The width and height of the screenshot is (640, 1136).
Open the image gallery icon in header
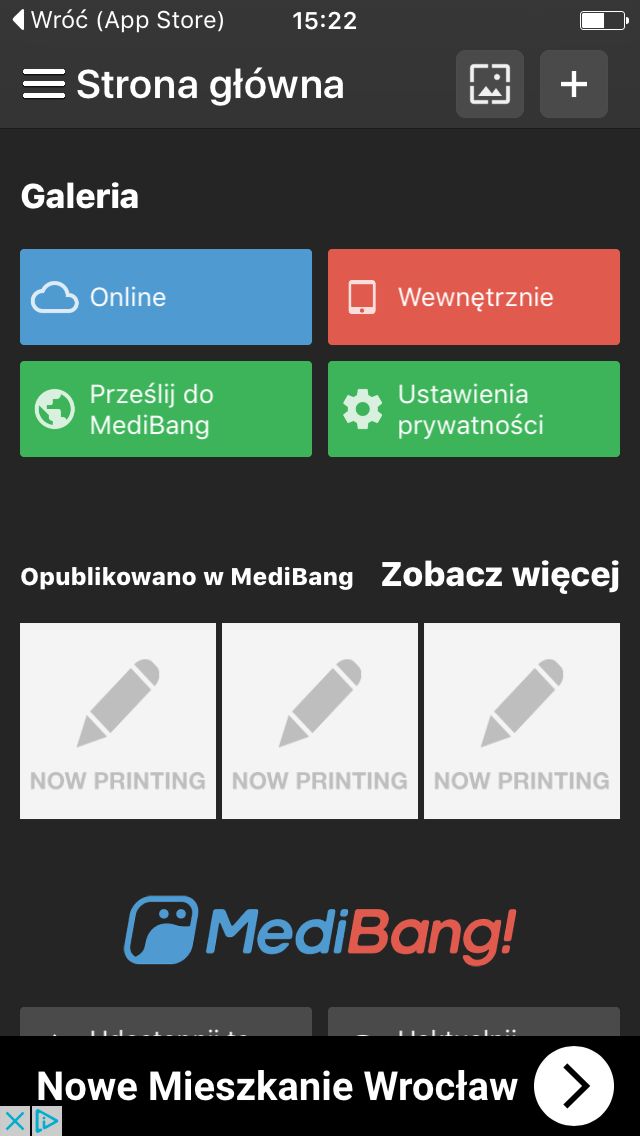(x=490, y=84)
